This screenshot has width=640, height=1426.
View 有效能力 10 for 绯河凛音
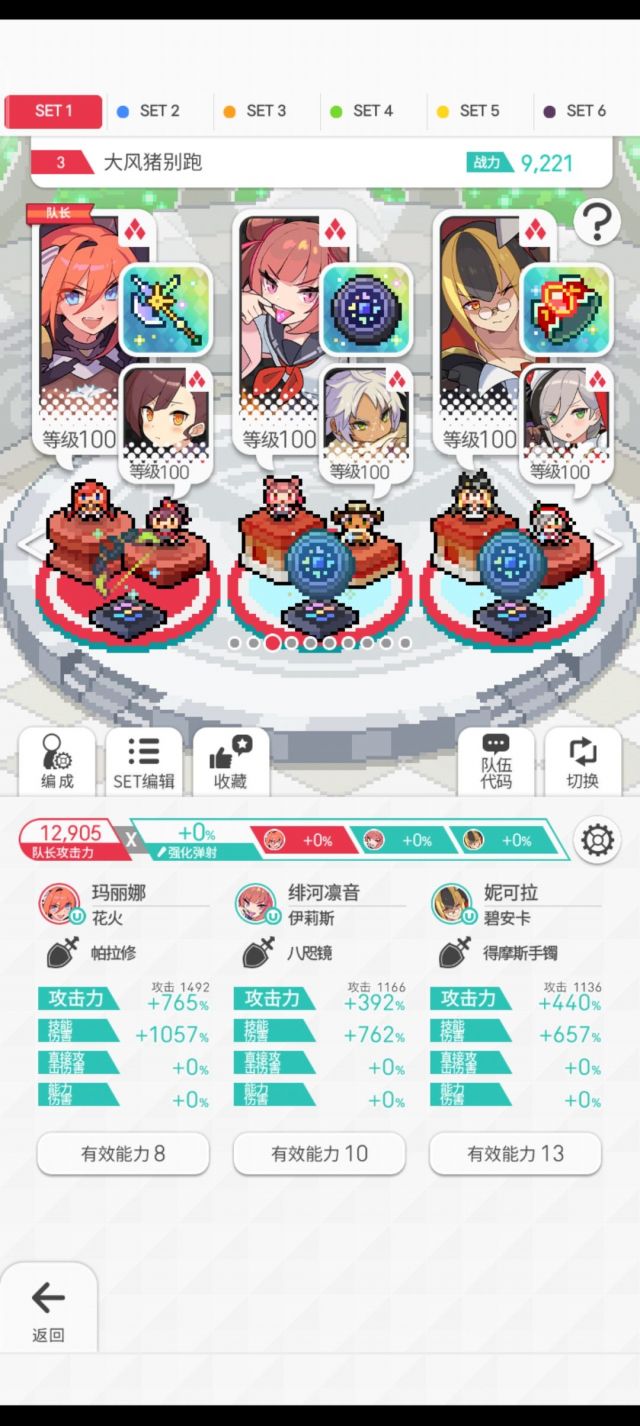(319, 1153)
